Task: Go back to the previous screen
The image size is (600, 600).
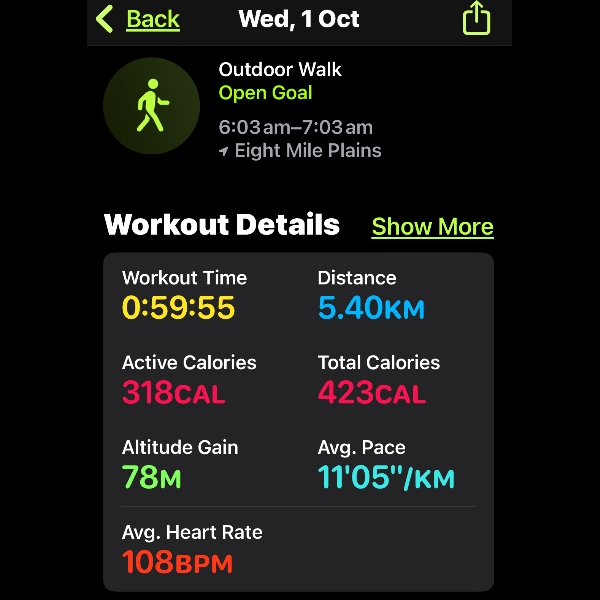Action: point(138,19)
